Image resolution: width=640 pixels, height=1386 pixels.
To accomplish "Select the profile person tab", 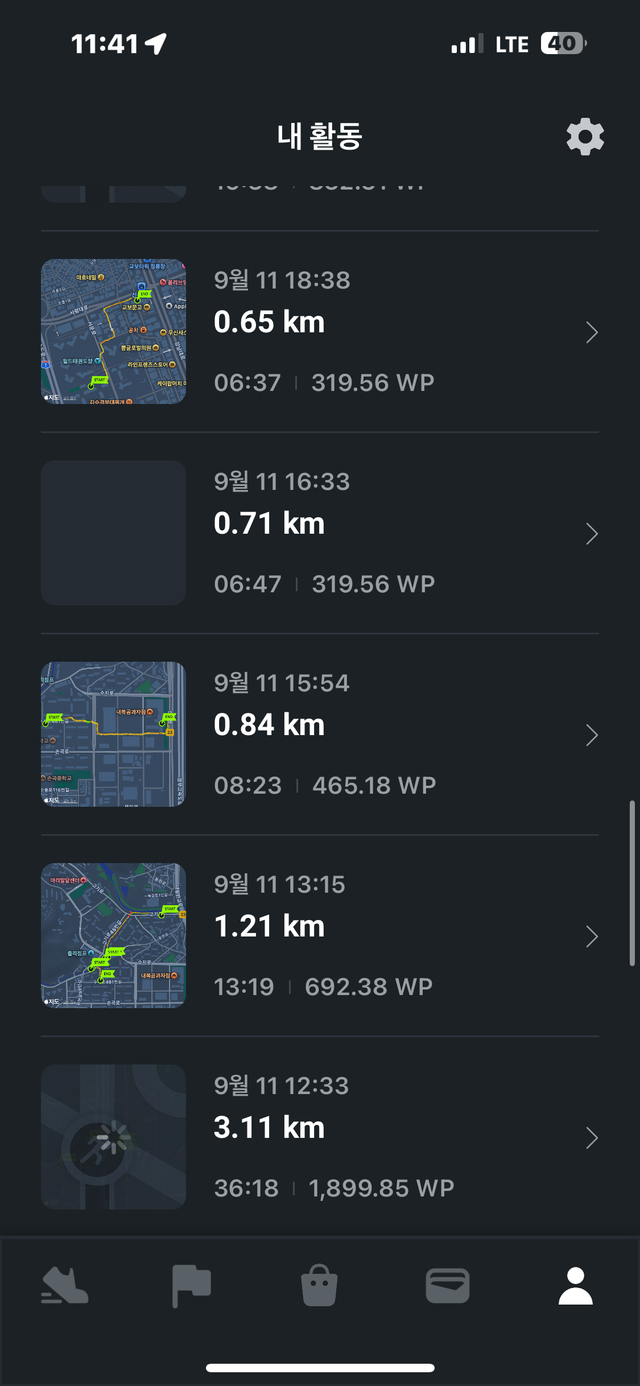I will coord(575,1286).
